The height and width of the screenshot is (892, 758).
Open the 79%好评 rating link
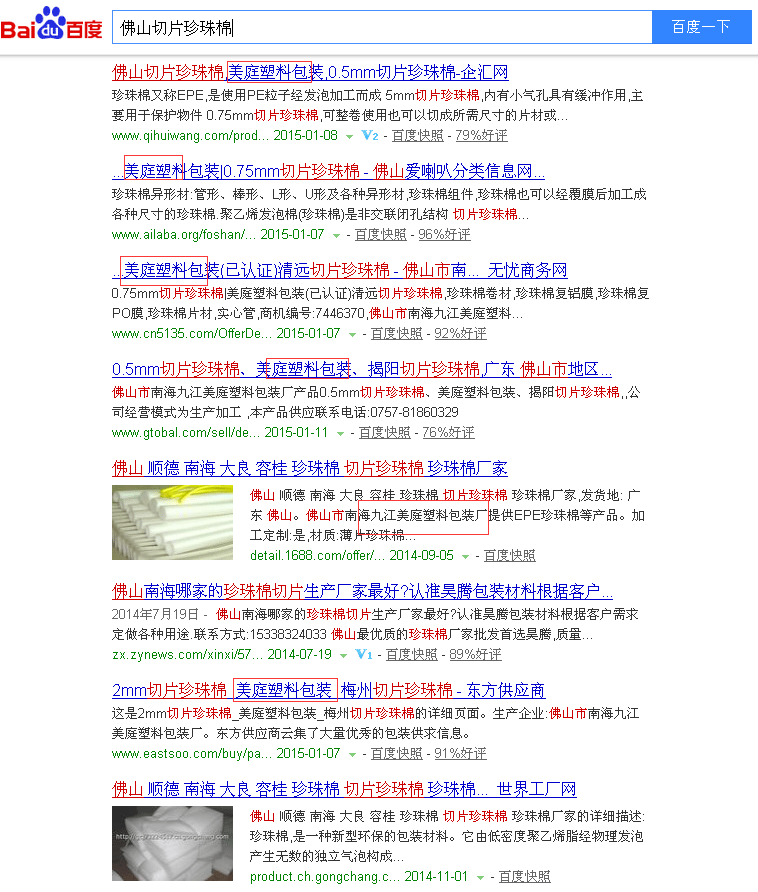(x=481, y=136)
